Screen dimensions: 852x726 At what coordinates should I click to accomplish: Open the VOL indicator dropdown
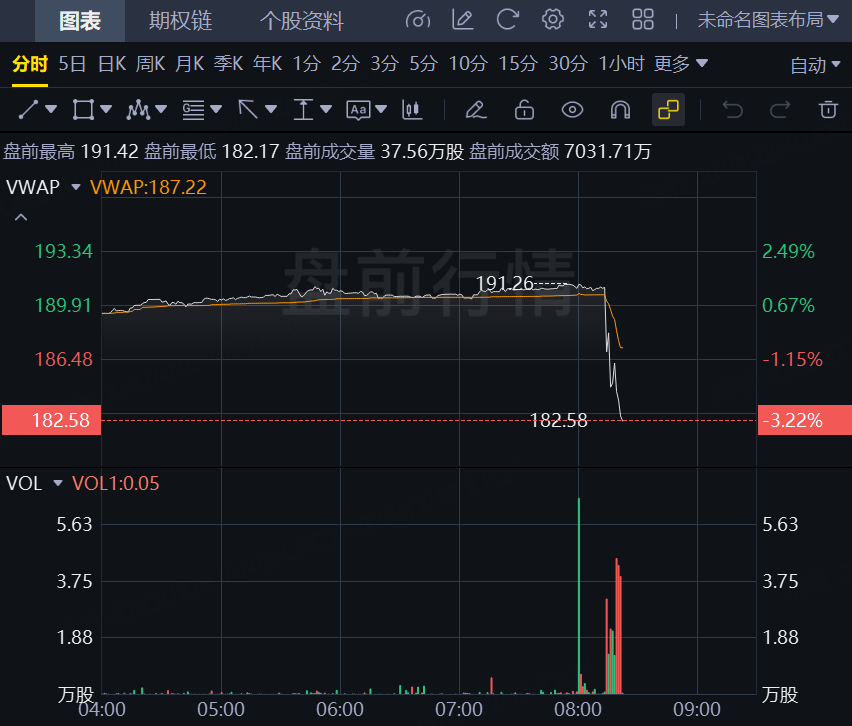(58, 484)
